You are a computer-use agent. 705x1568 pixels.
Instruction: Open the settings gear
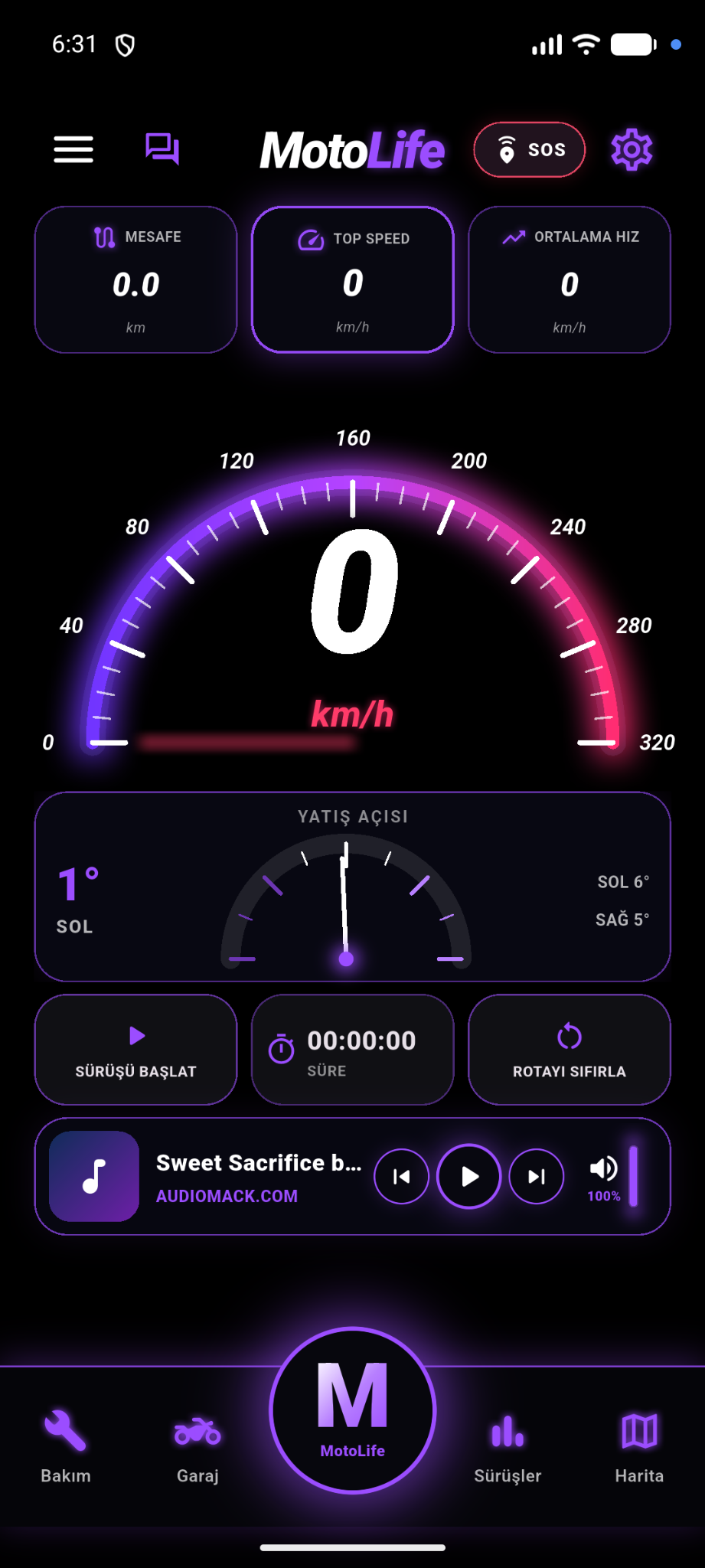click(632, 149)
